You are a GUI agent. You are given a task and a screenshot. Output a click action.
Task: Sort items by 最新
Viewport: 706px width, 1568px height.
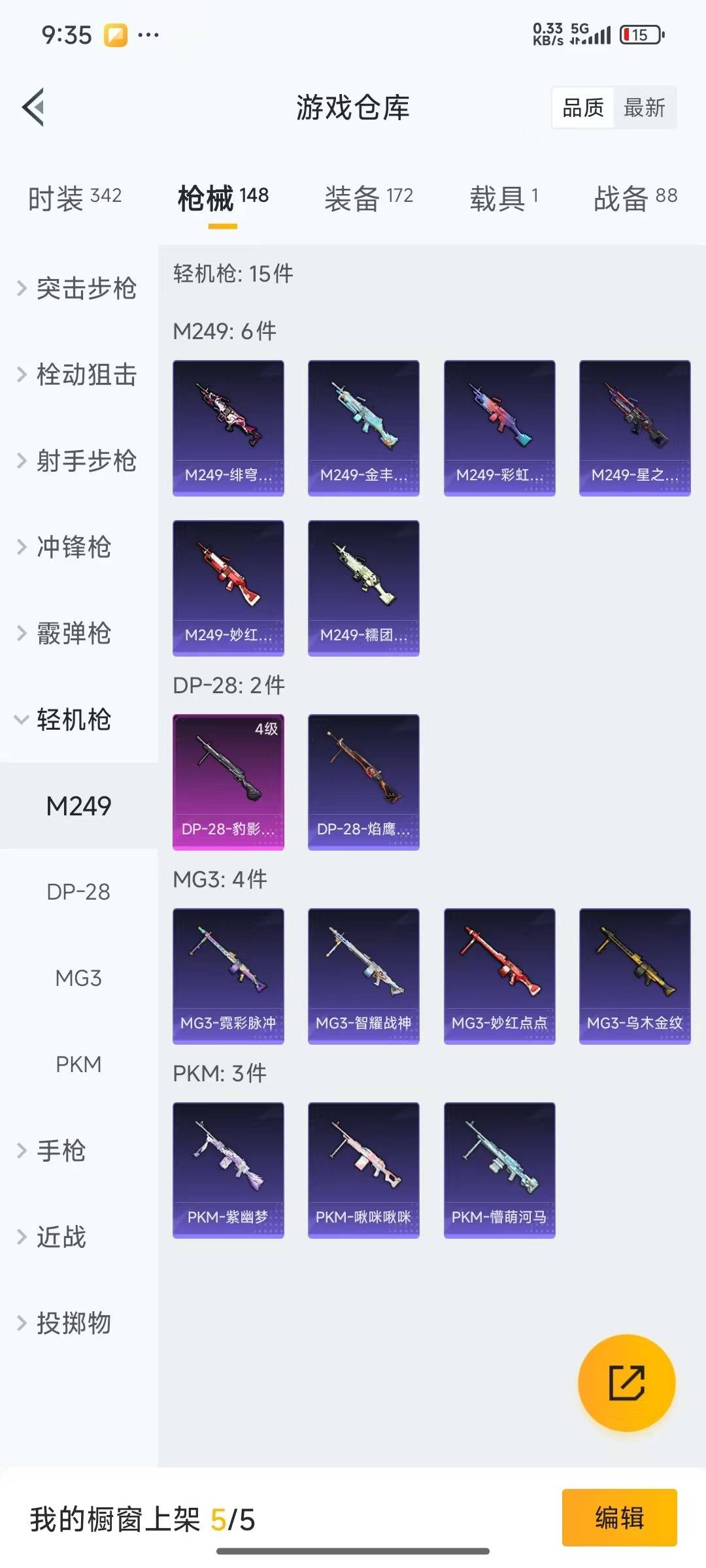pyautogui.click(x=644, y=108)
